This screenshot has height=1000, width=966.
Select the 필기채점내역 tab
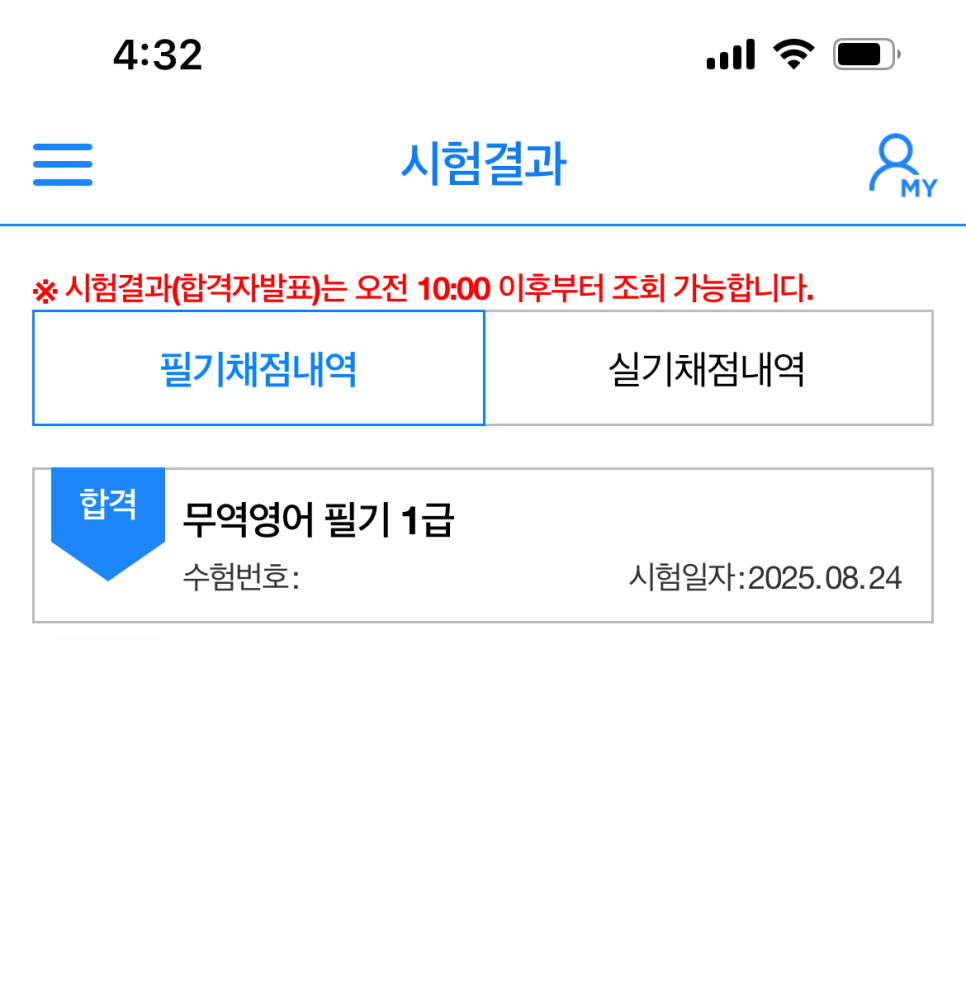point(259,369)
